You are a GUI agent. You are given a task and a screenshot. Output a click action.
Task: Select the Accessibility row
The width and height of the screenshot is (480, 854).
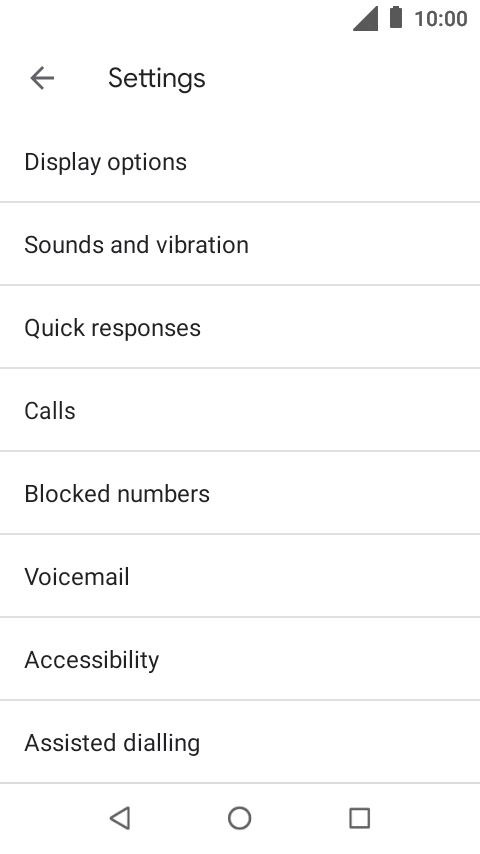click(240, 660)
